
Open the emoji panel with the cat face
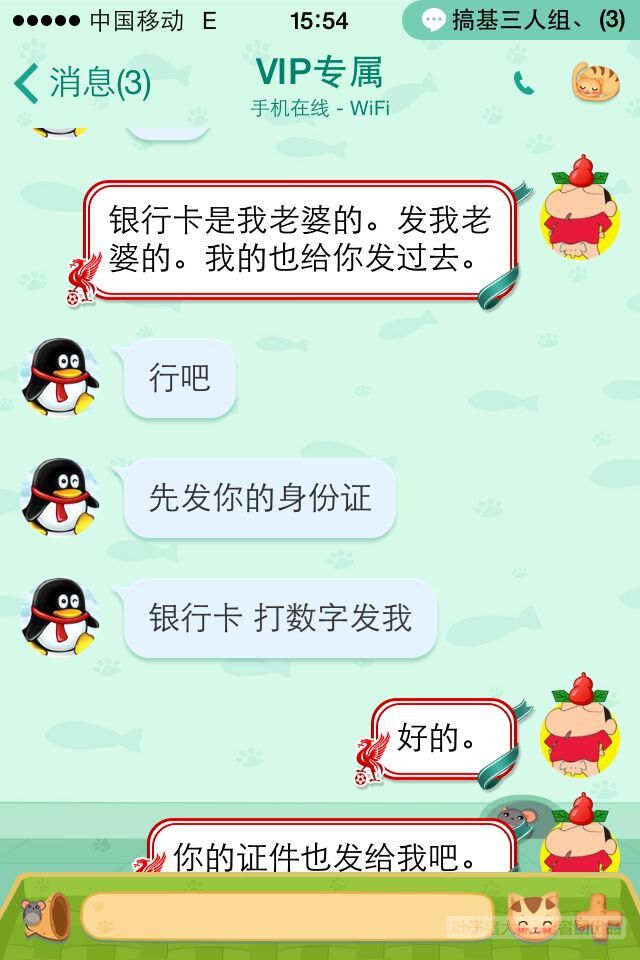(532, 916)
